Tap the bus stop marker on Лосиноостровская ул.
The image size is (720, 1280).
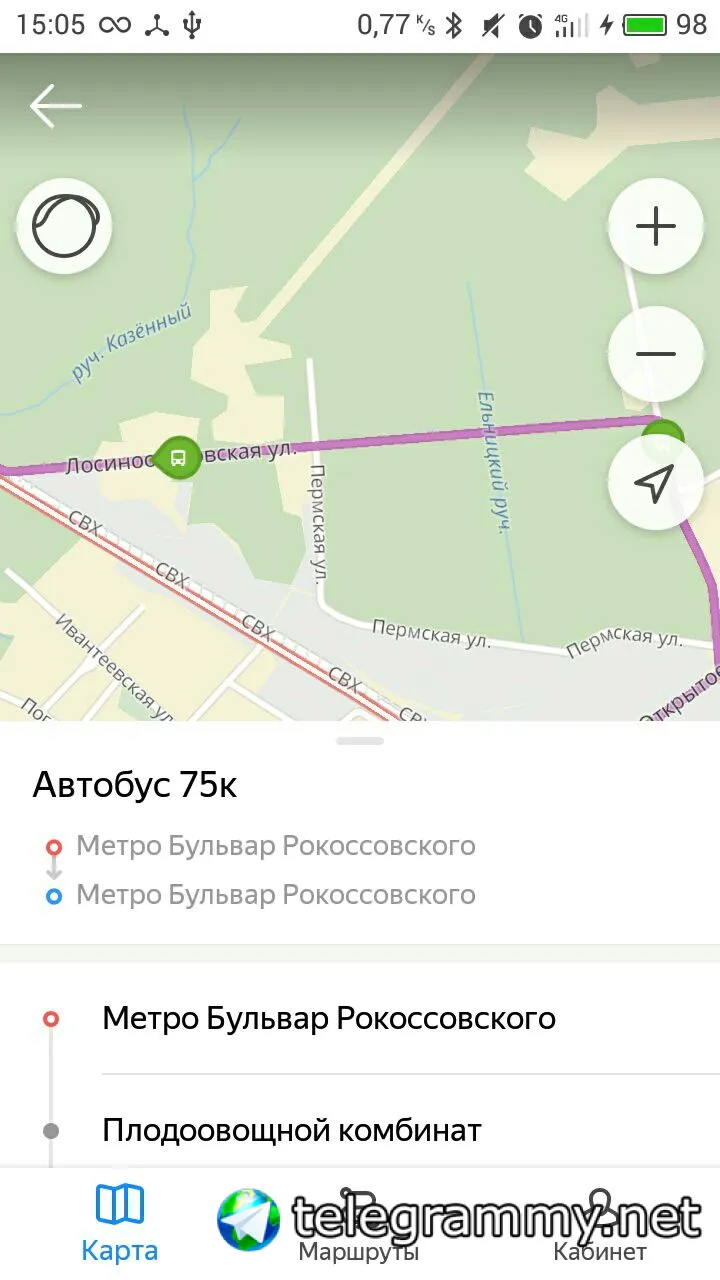(x=178, y=458)
